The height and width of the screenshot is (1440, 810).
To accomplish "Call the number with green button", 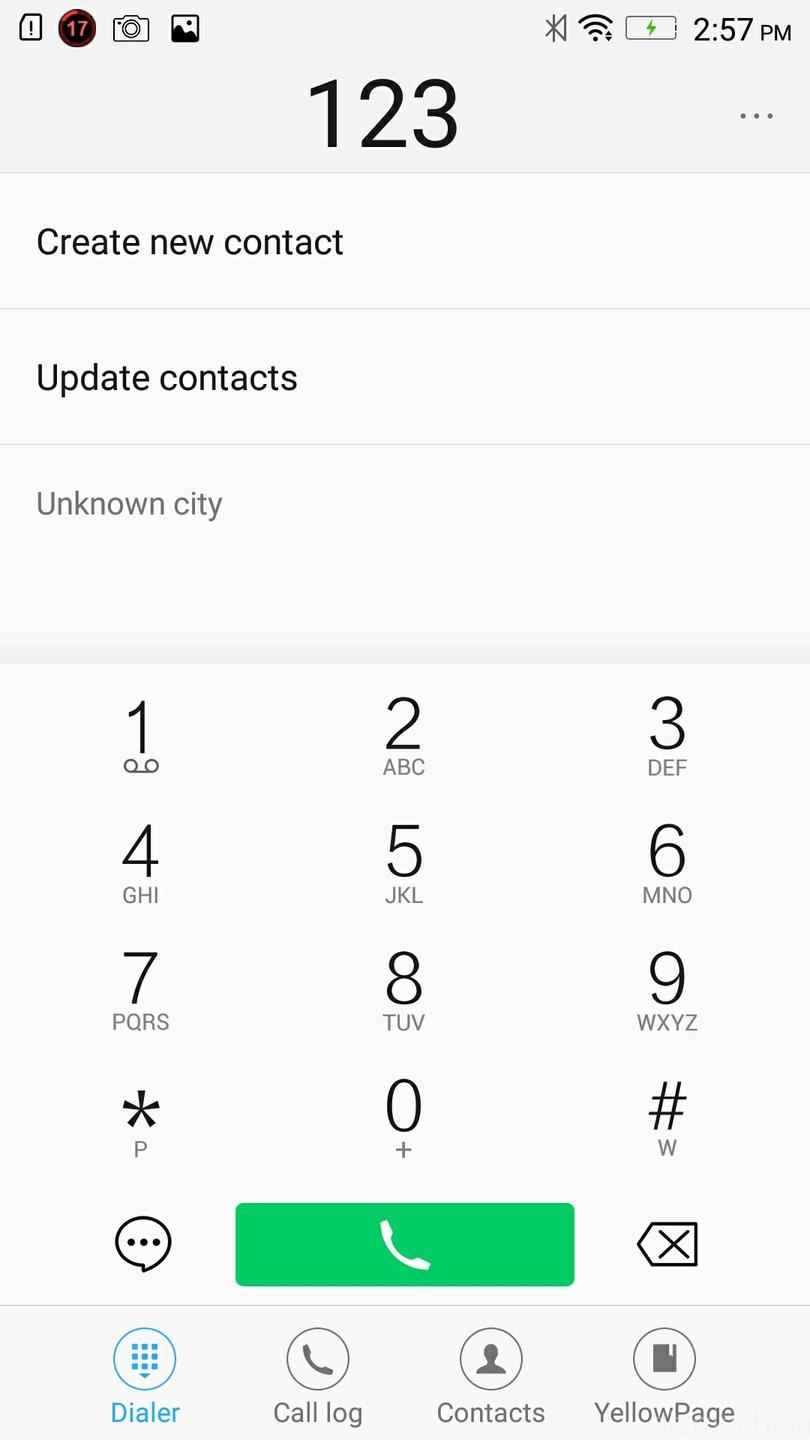I will (404, 1244).
